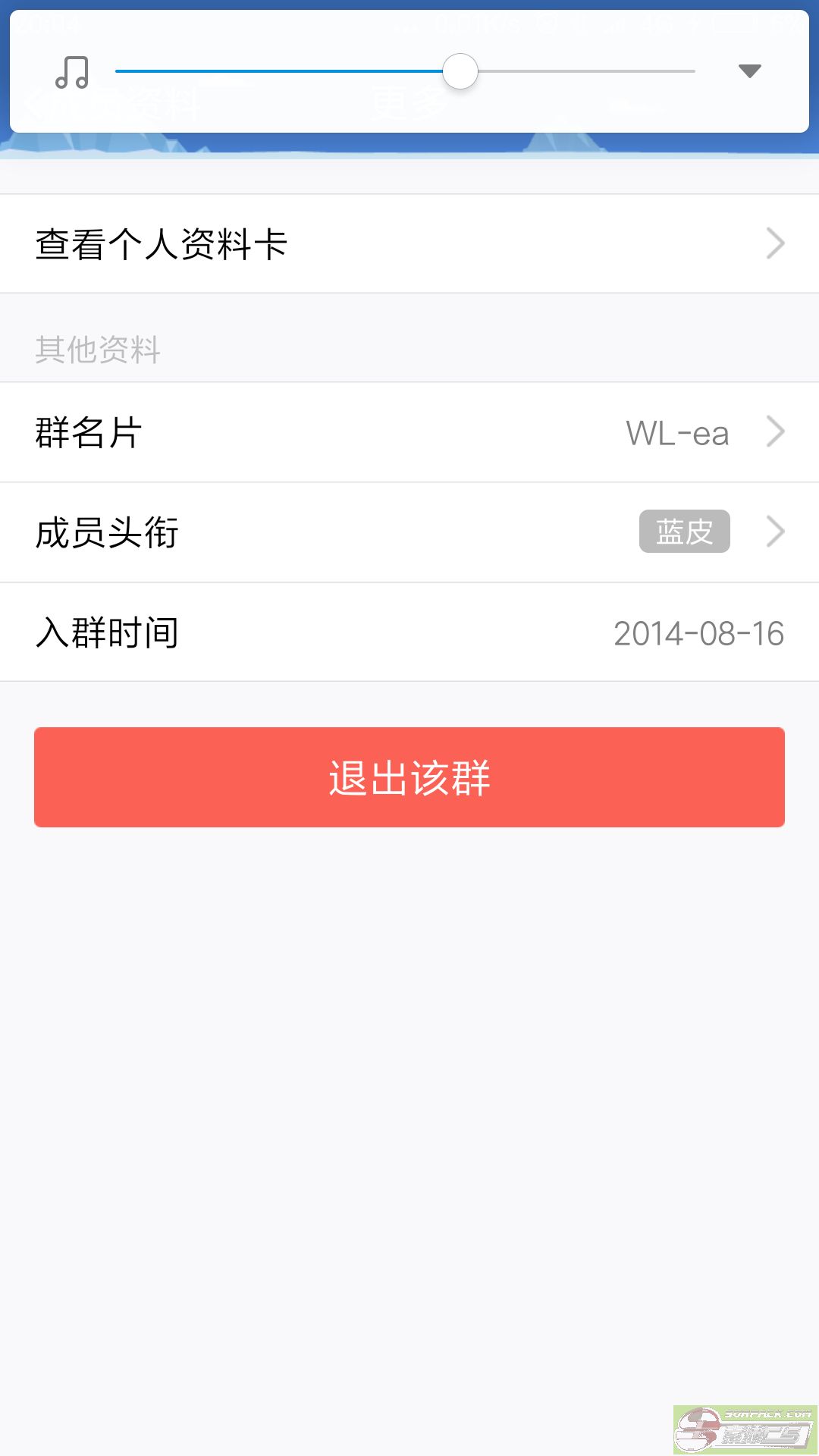Image resolution: width=819 pixels, height=1456 pixels.
Task: Open 查看个人资料卡 profile card row
Action: click(409, 243)
